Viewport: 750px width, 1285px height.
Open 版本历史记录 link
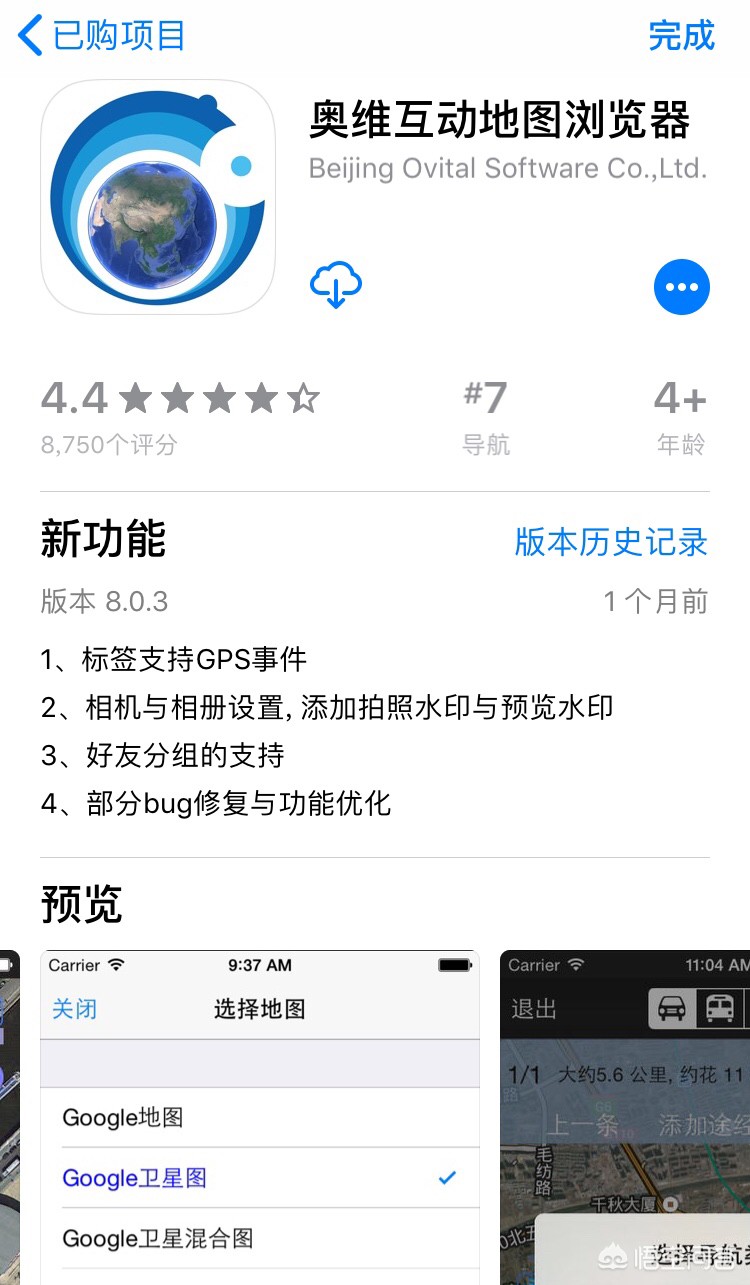point(611,542)
